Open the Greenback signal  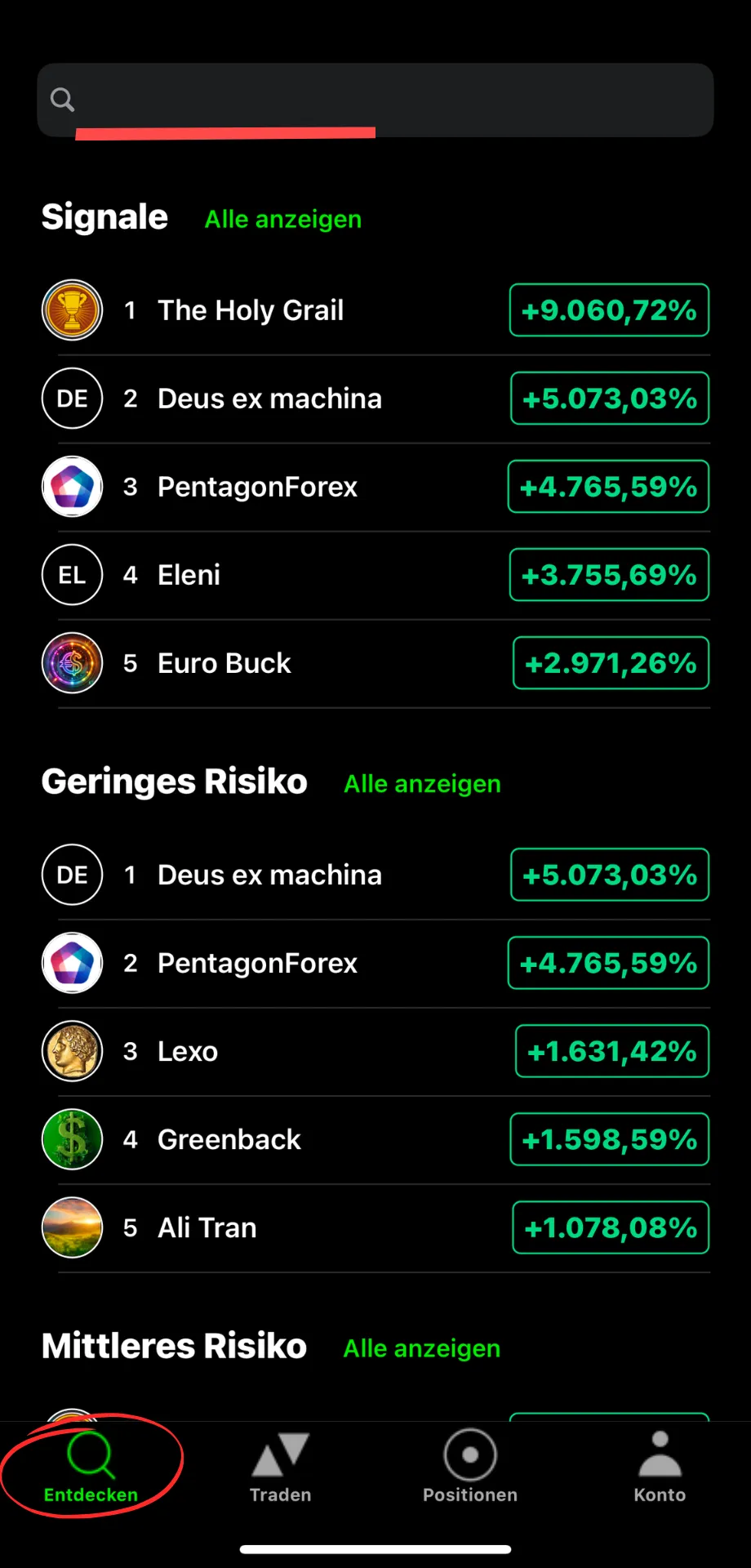pyautogui.click(x=375, y=1139)
